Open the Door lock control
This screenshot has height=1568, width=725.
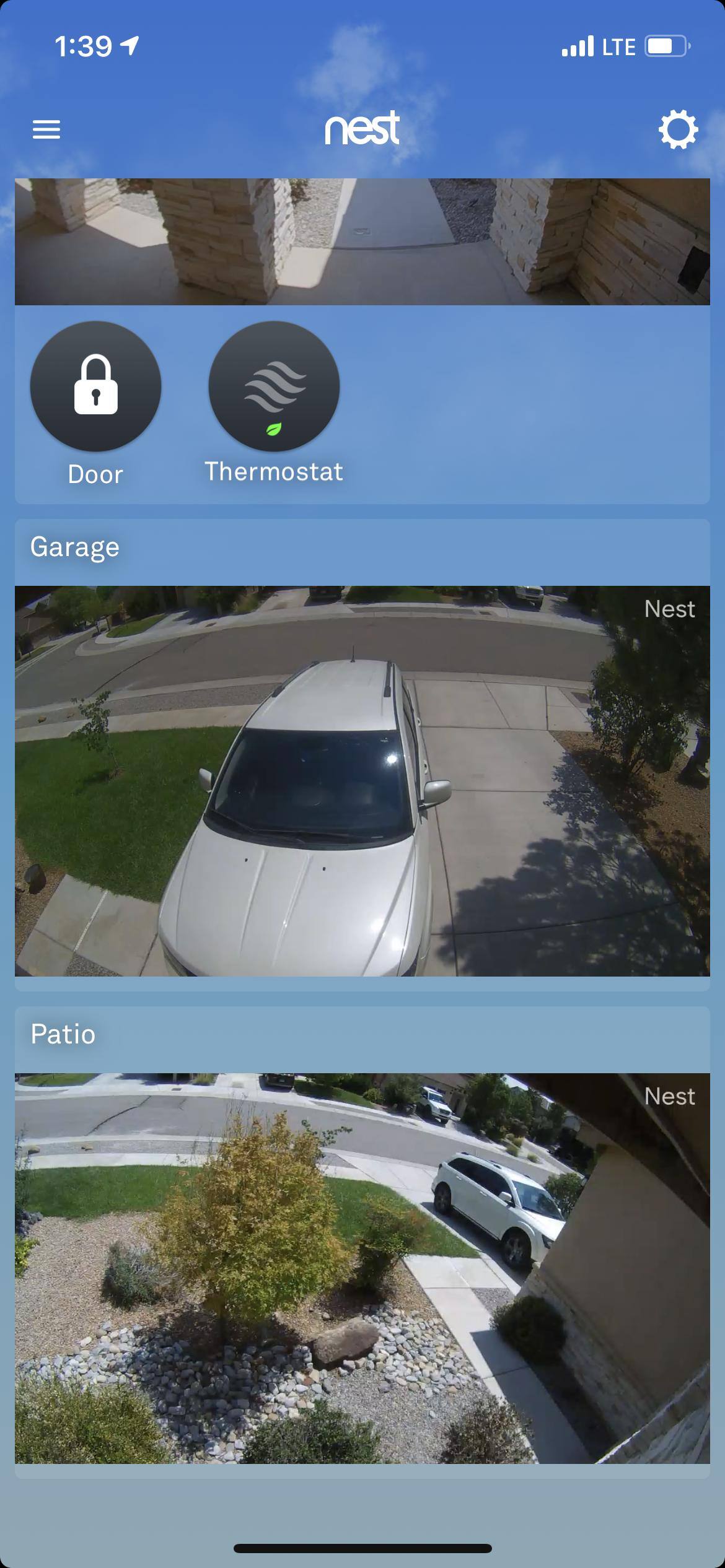tap(96, 386)
